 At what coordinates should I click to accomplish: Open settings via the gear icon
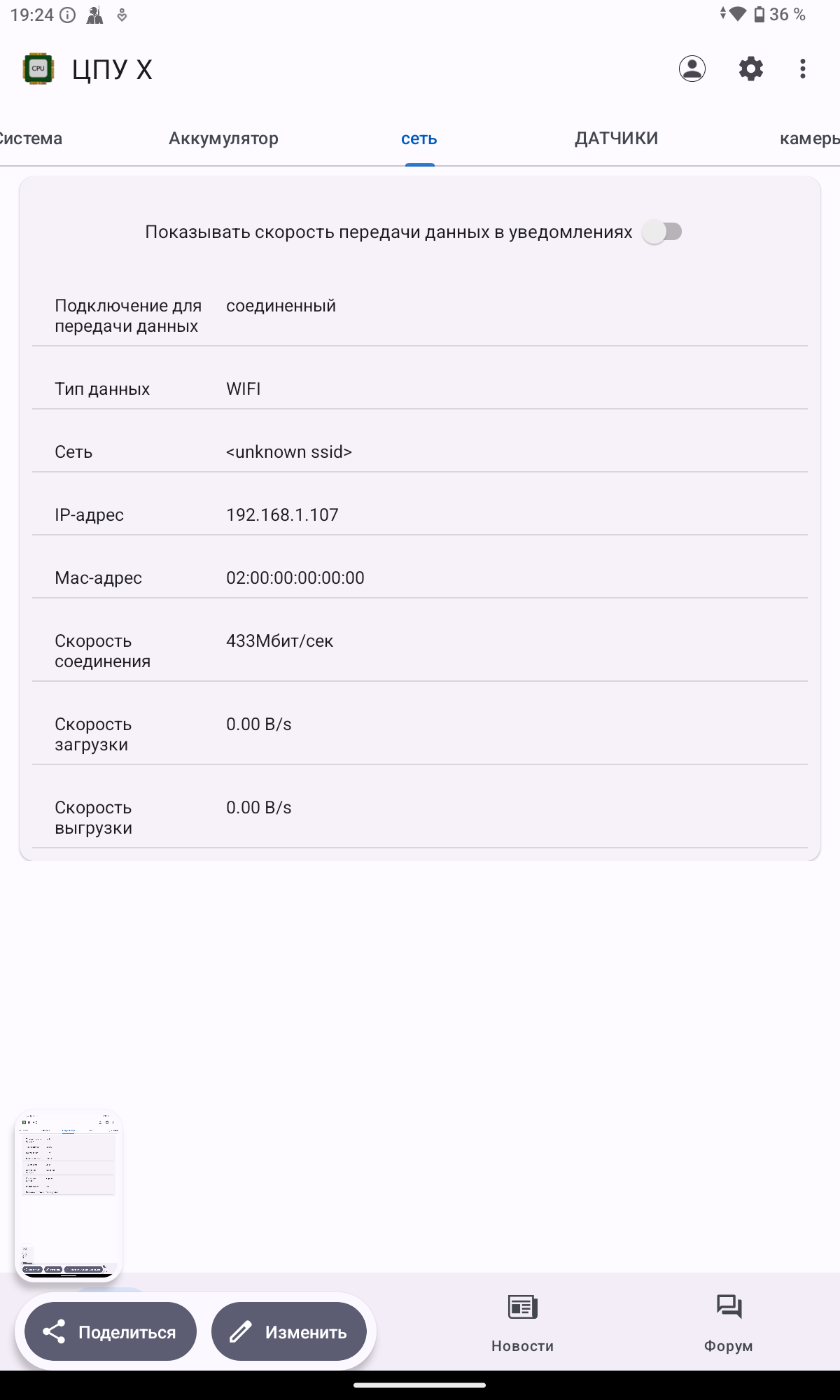pyautogui.click(x=750, y=69)
